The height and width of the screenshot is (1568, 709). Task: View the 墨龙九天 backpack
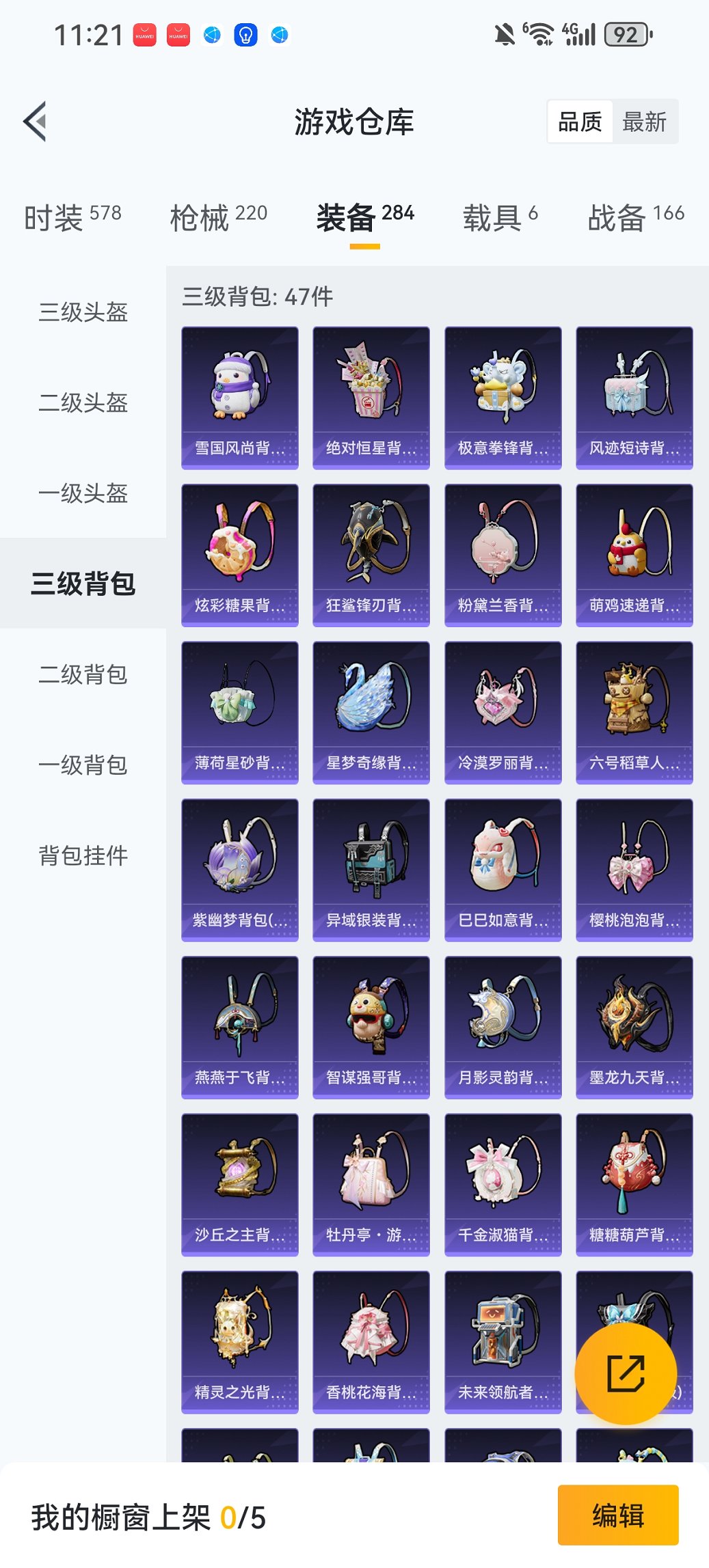(634, 1027)
